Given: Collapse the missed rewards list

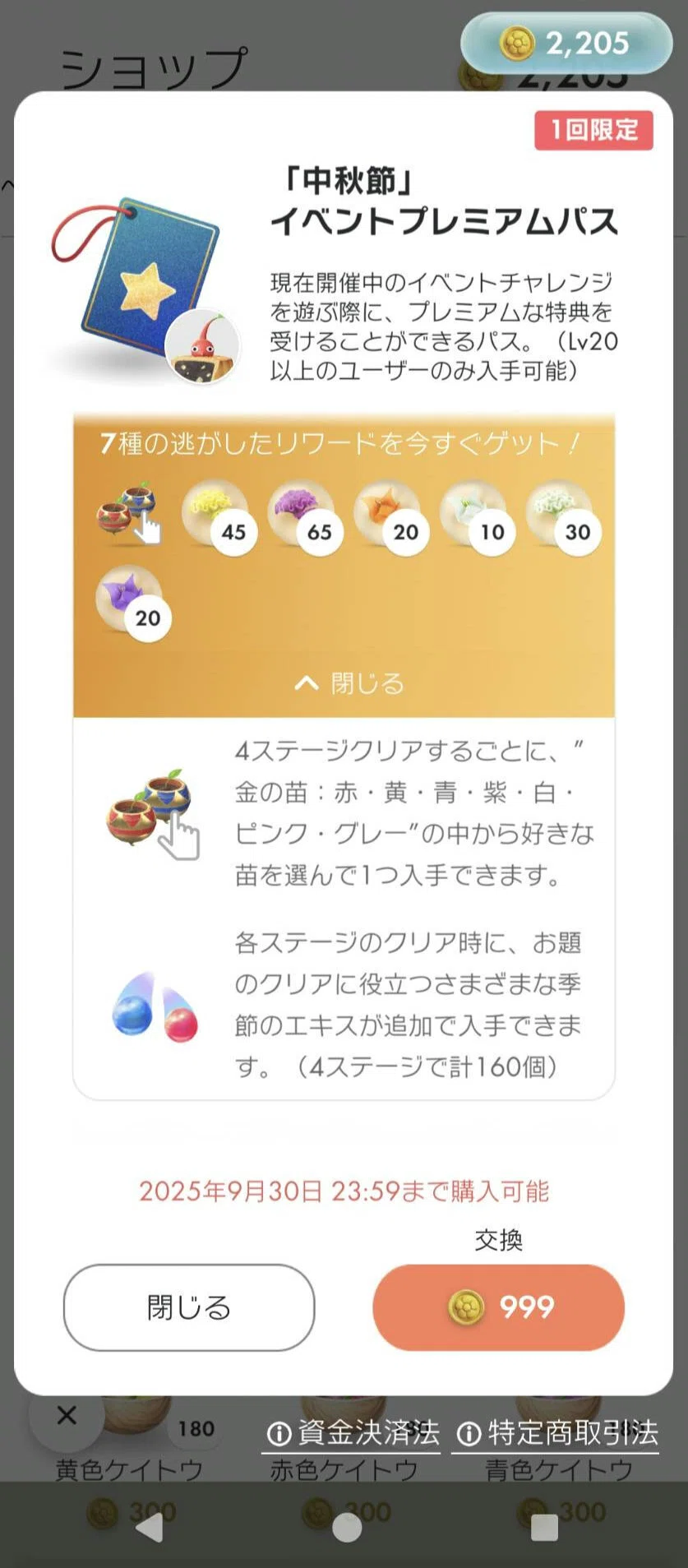Looking at the screenshot, I should 349,682.
